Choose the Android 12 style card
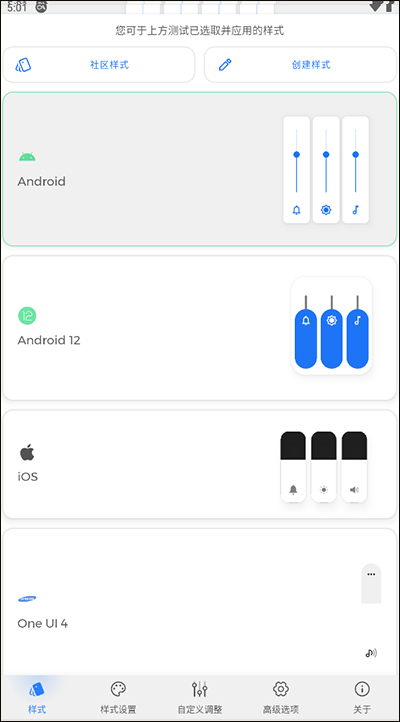 (200, 328)
